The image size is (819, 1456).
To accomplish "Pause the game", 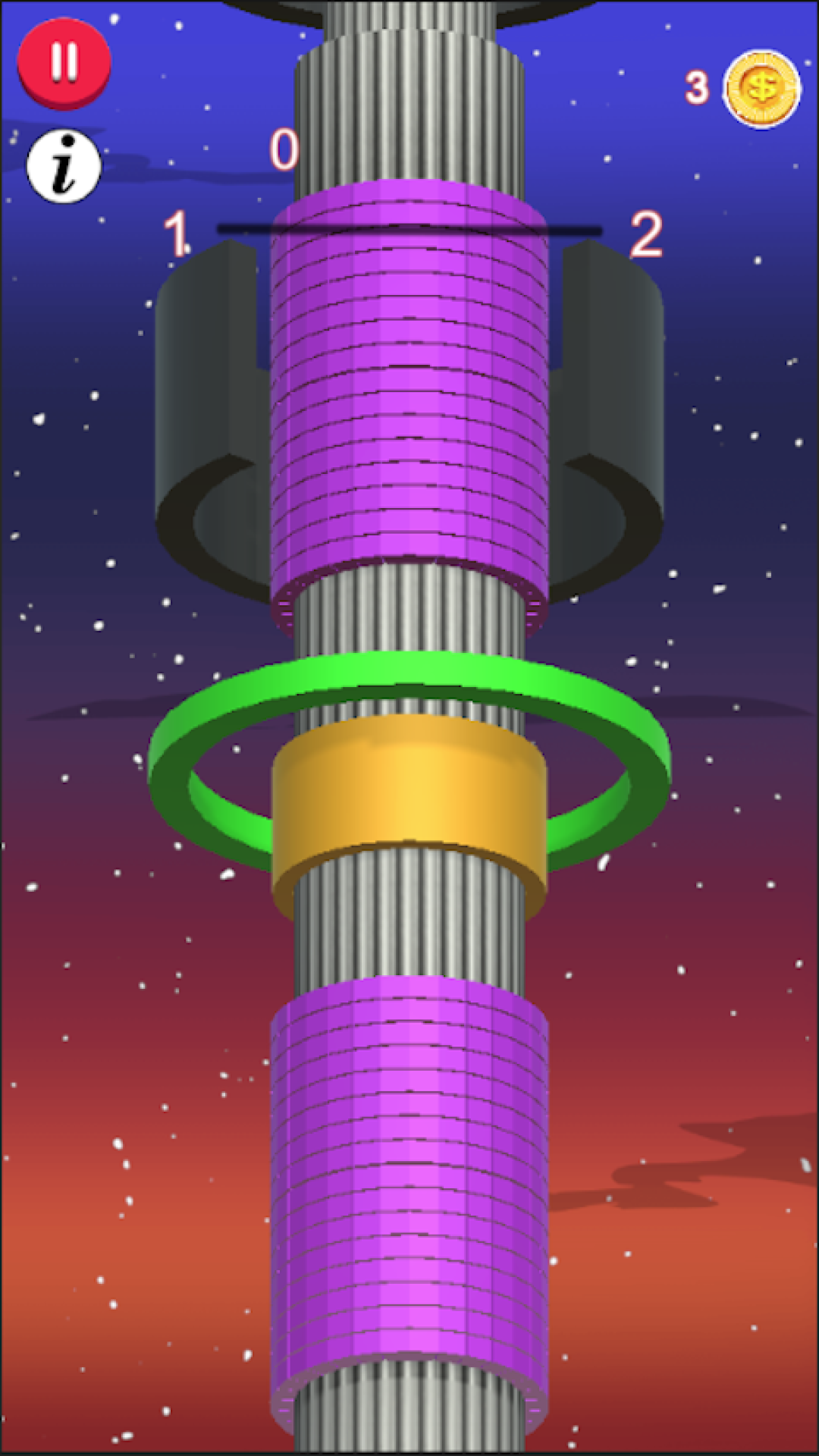I will pyautogui.click(x=64, y=61).
